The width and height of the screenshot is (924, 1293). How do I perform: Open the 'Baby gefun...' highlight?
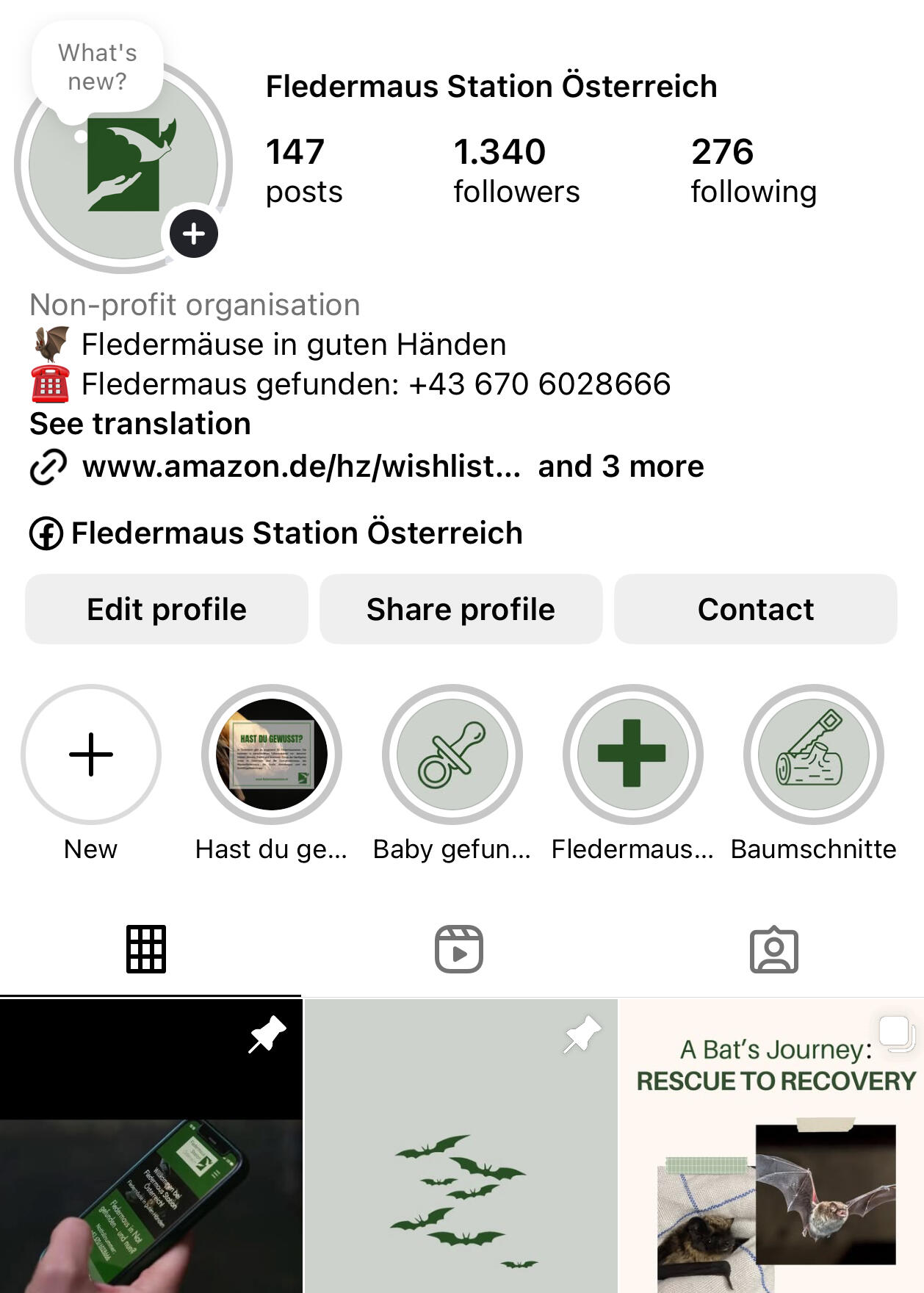tap(452, 754)
